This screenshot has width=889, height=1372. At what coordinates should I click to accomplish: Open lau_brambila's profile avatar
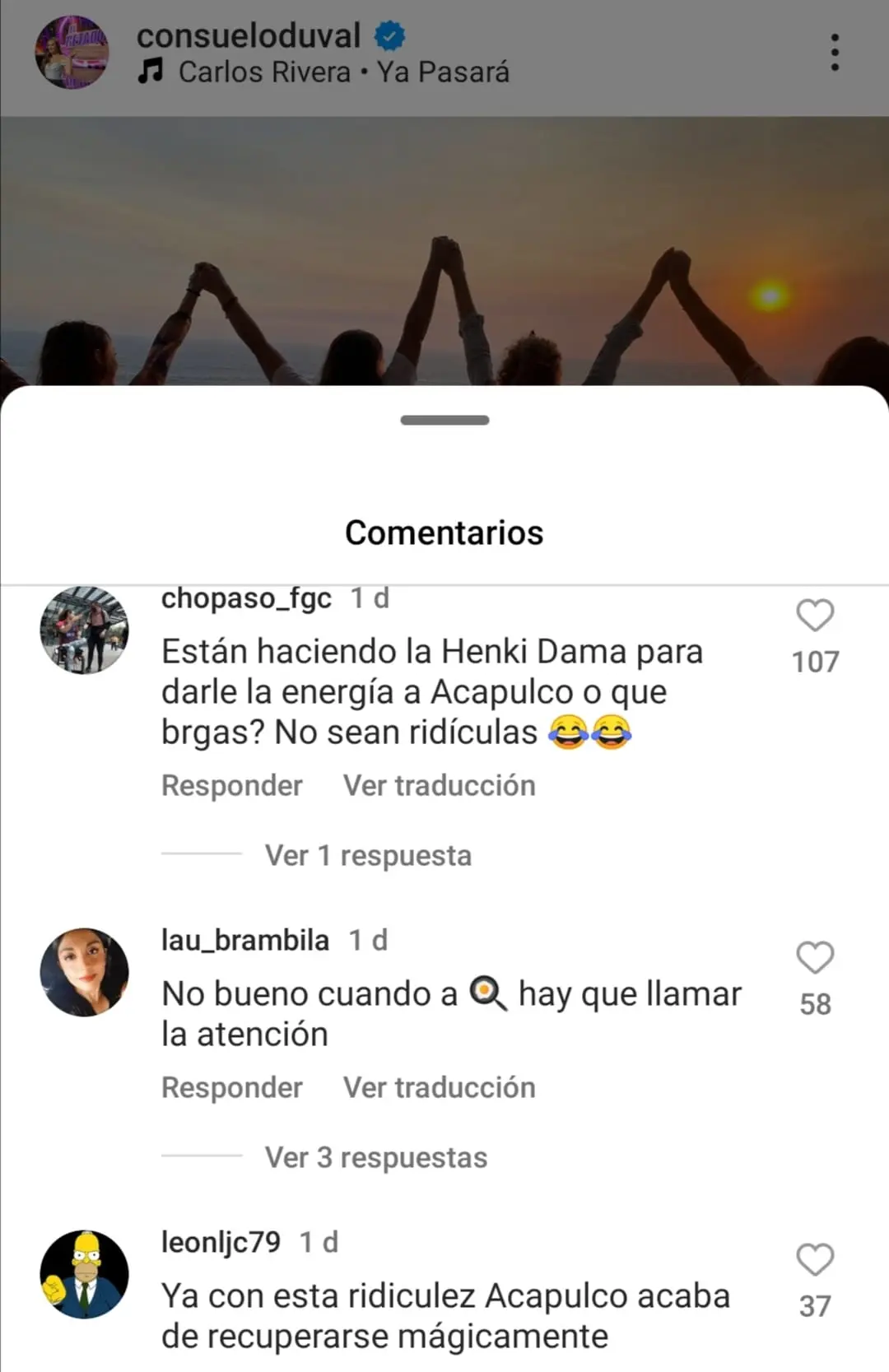(x=84, y=972)
